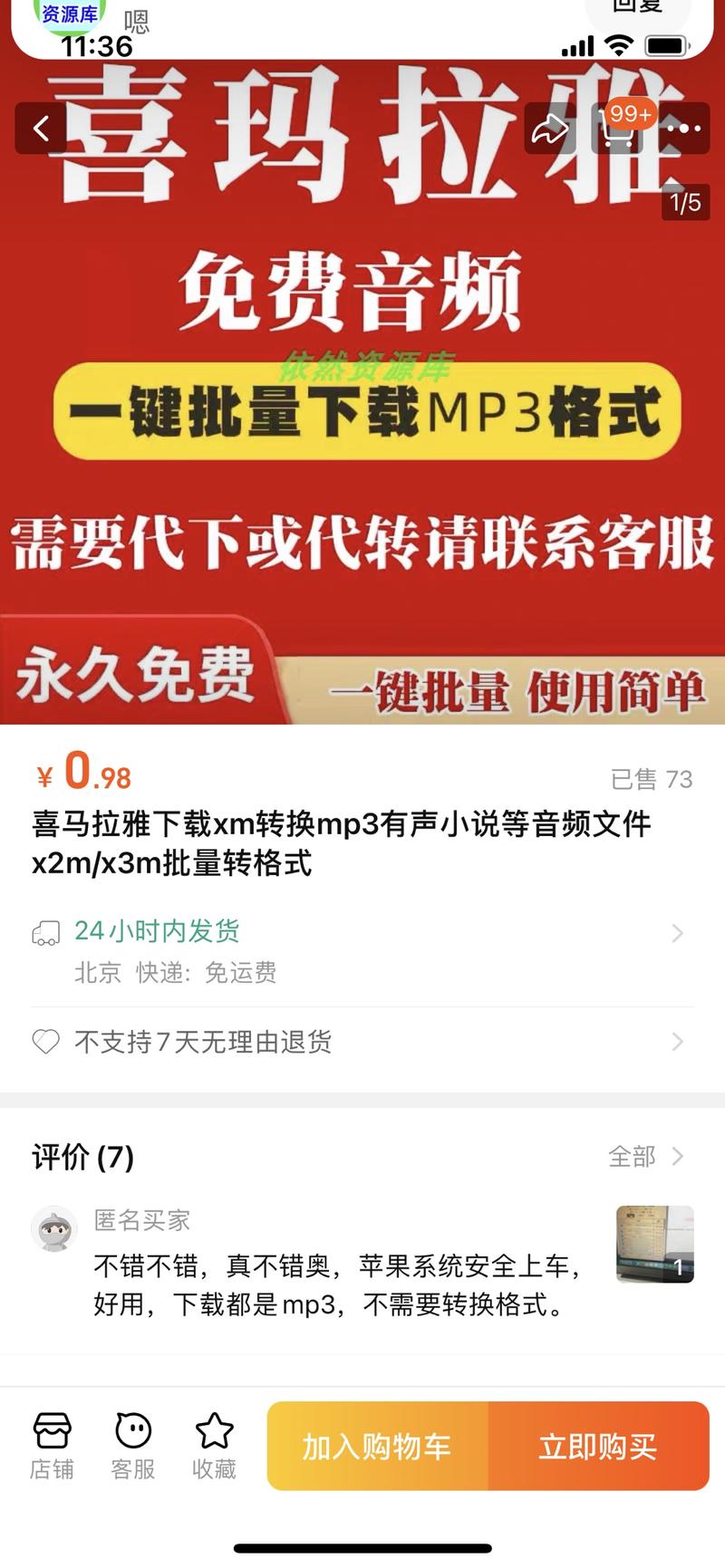
Task: Buy now with 立即购买
Action: [x=598, y=1447]
